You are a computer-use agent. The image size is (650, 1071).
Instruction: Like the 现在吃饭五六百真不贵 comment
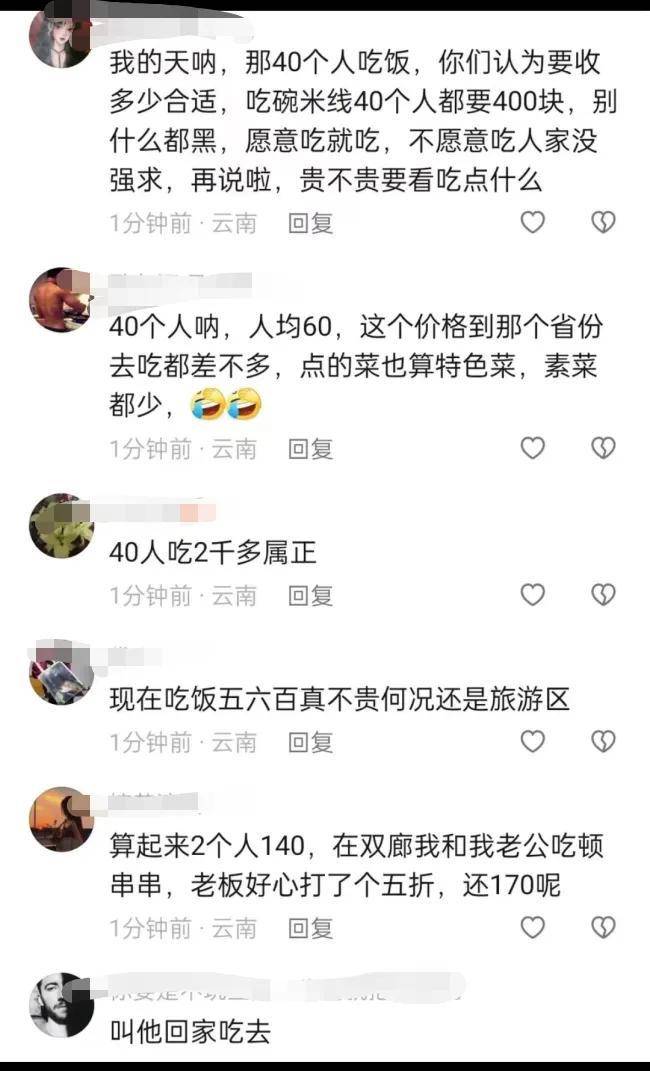point(532,742)
